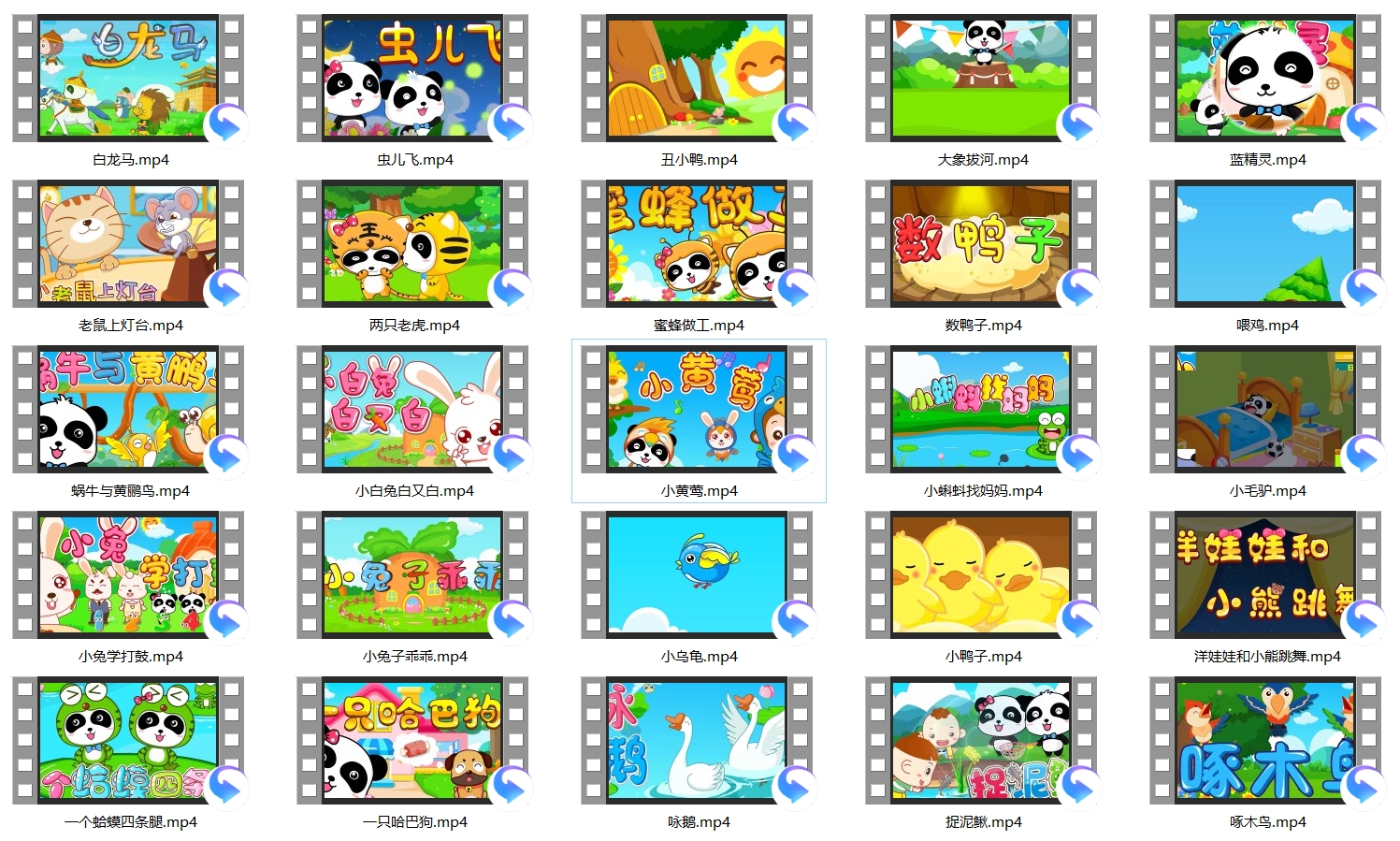
Task: Select the 大象拔河.mp4 video
Action: click(x=981, y=79)
